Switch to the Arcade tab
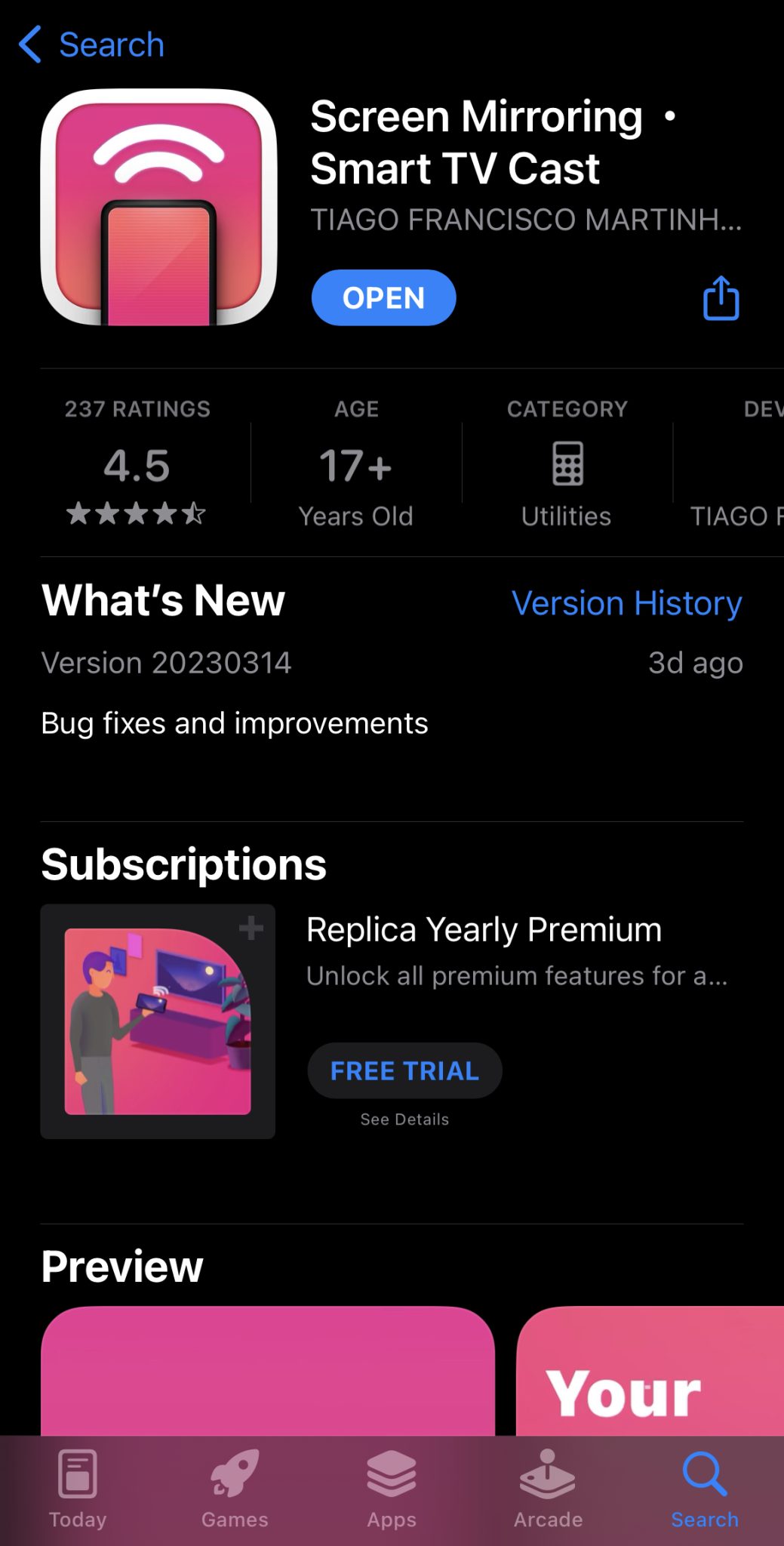784x1546 pixels. coord(549,1489)
